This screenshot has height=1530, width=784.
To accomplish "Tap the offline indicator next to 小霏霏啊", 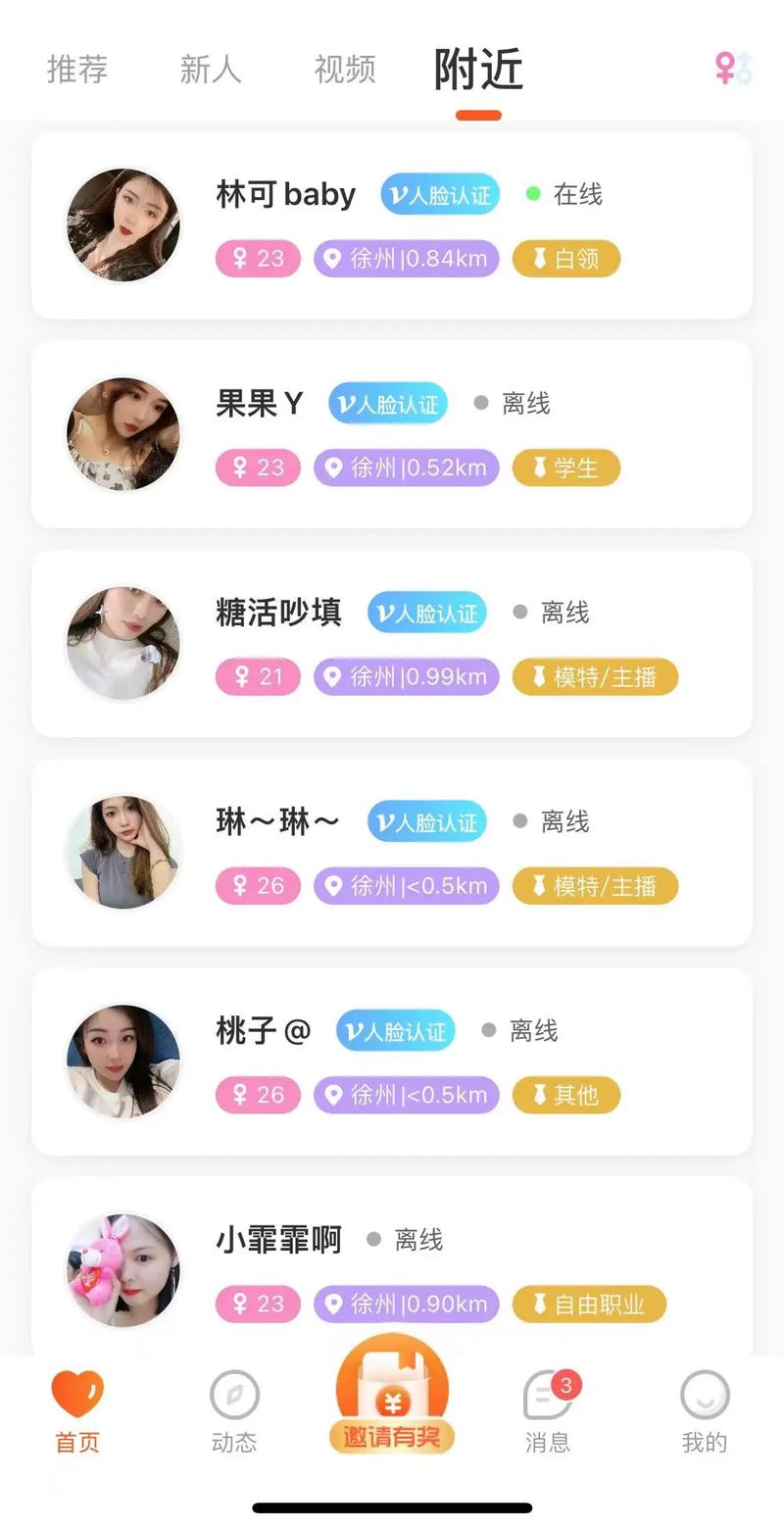I will point(372,1239).
